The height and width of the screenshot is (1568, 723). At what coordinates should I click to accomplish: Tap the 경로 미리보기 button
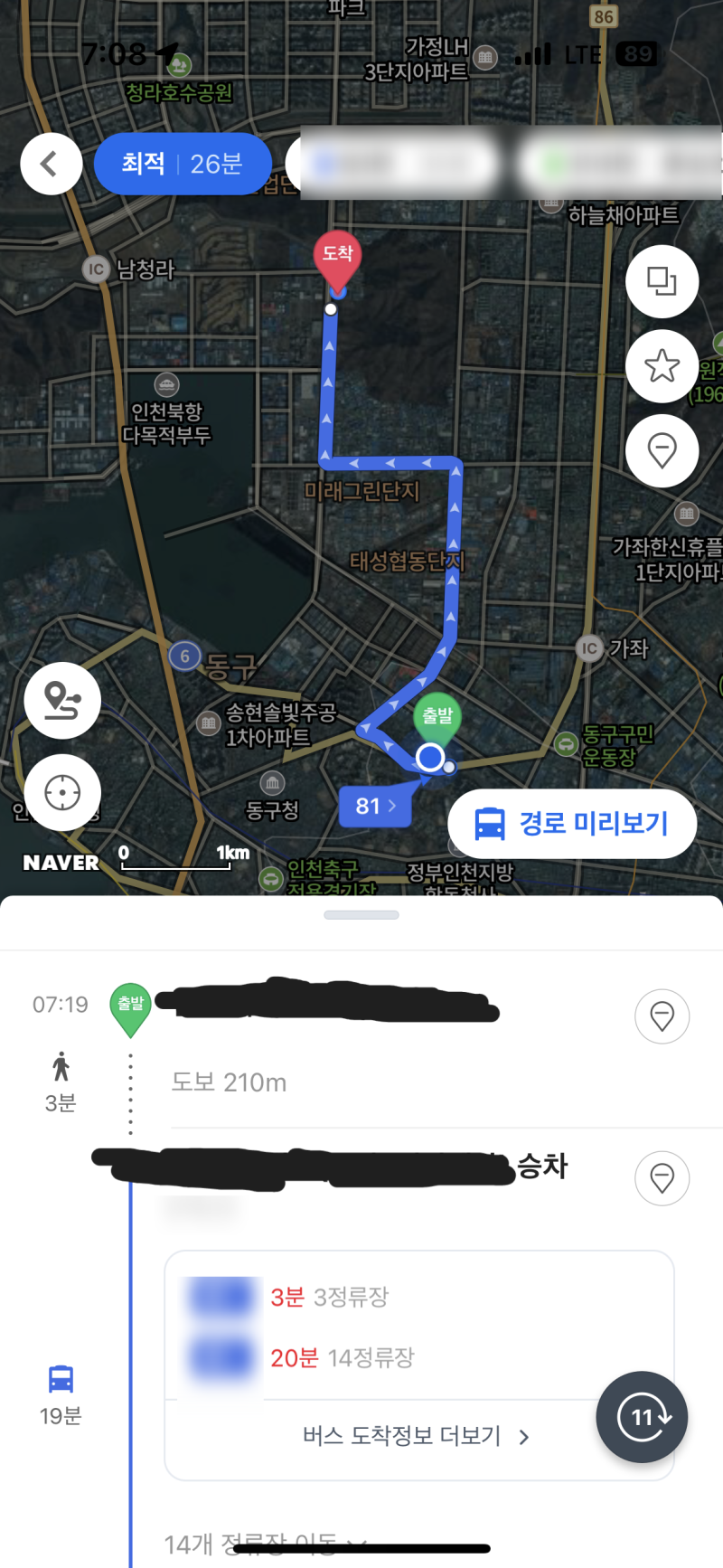click(572, 823)
